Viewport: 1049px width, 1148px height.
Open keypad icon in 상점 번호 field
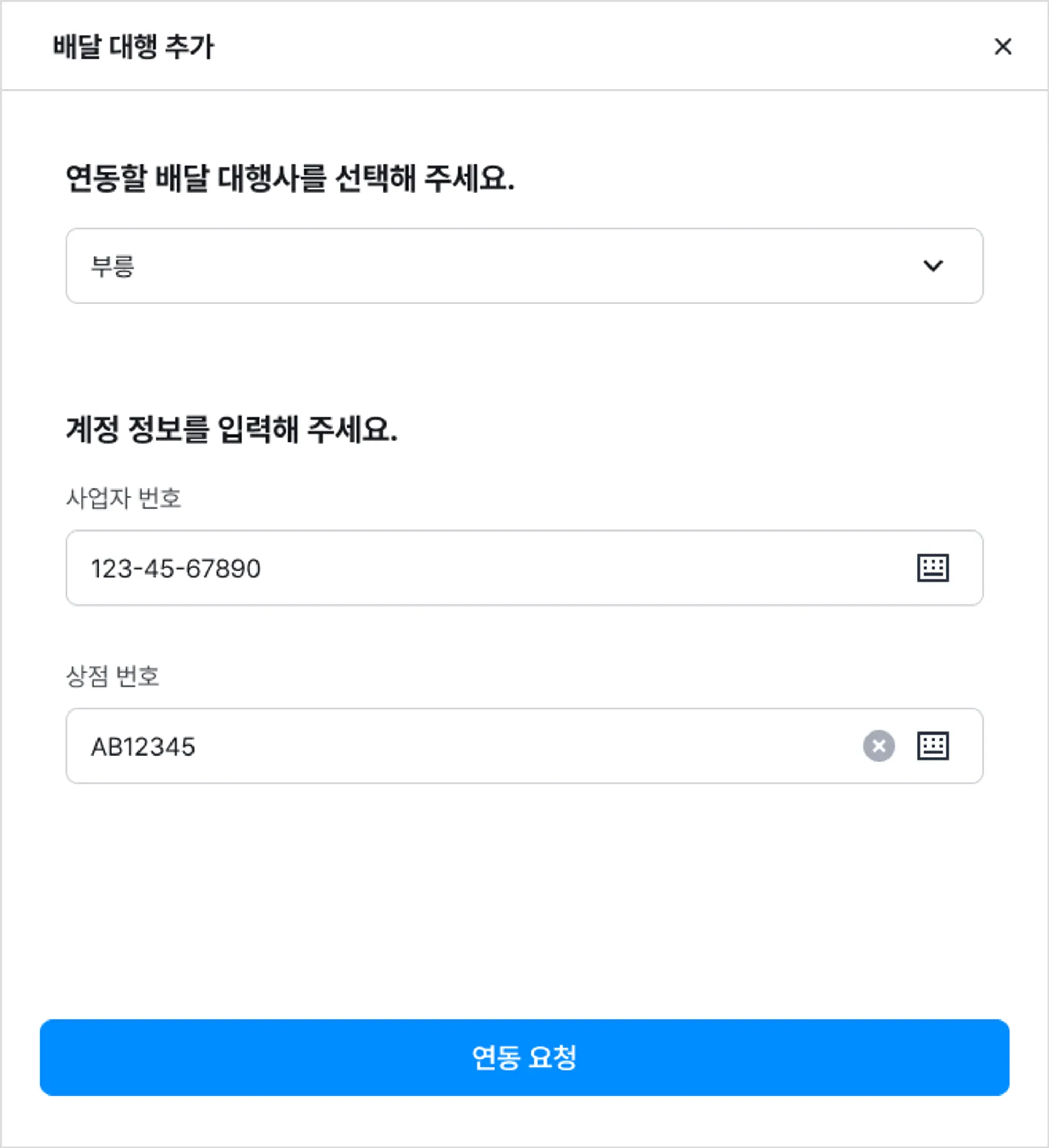(x=933, y=746)
